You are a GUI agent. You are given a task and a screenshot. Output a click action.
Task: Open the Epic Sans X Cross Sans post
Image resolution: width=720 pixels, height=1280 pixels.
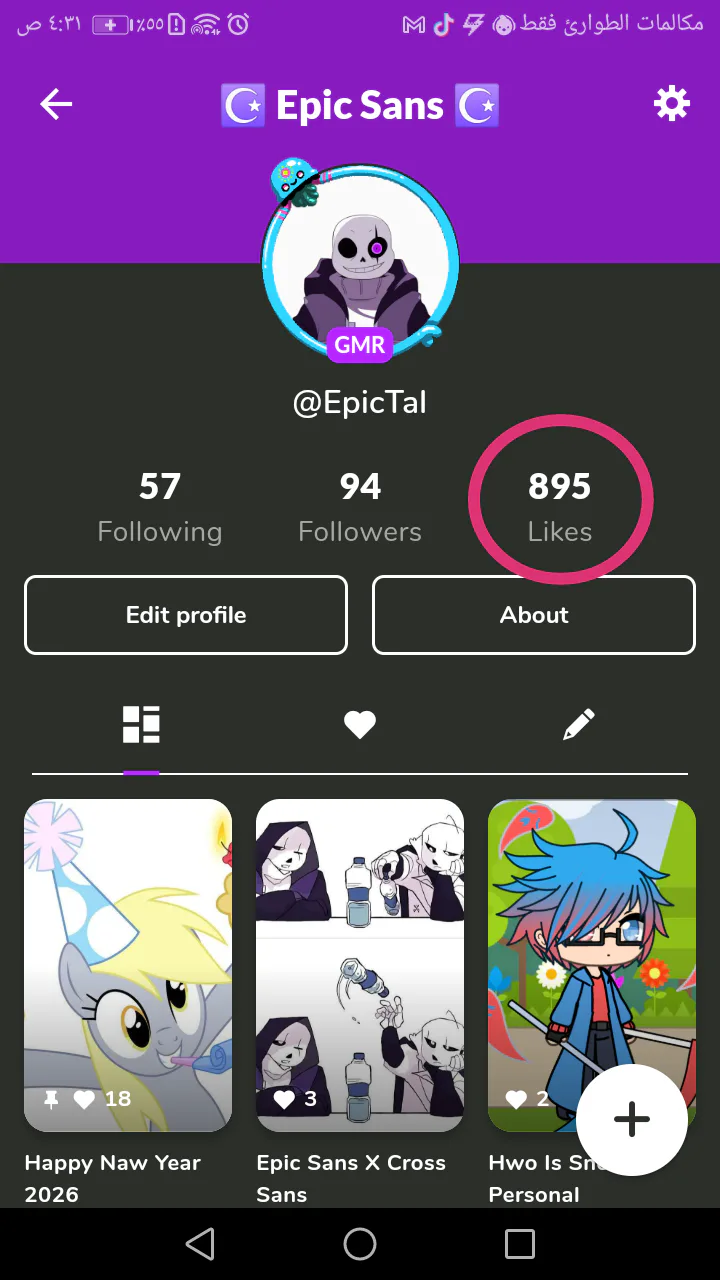[x=360, y=965]
